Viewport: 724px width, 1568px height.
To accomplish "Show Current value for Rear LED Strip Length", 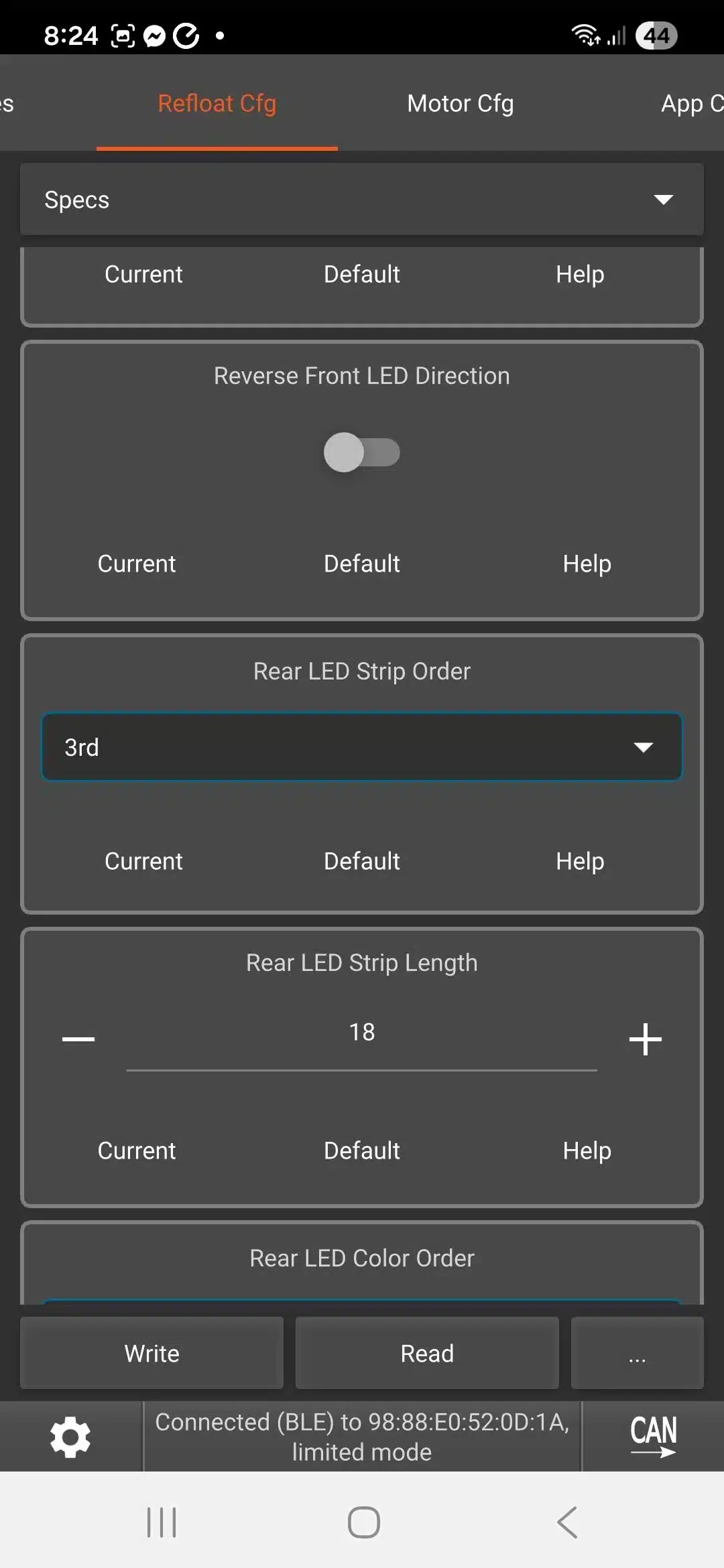I will click(x=137, y=1151).
